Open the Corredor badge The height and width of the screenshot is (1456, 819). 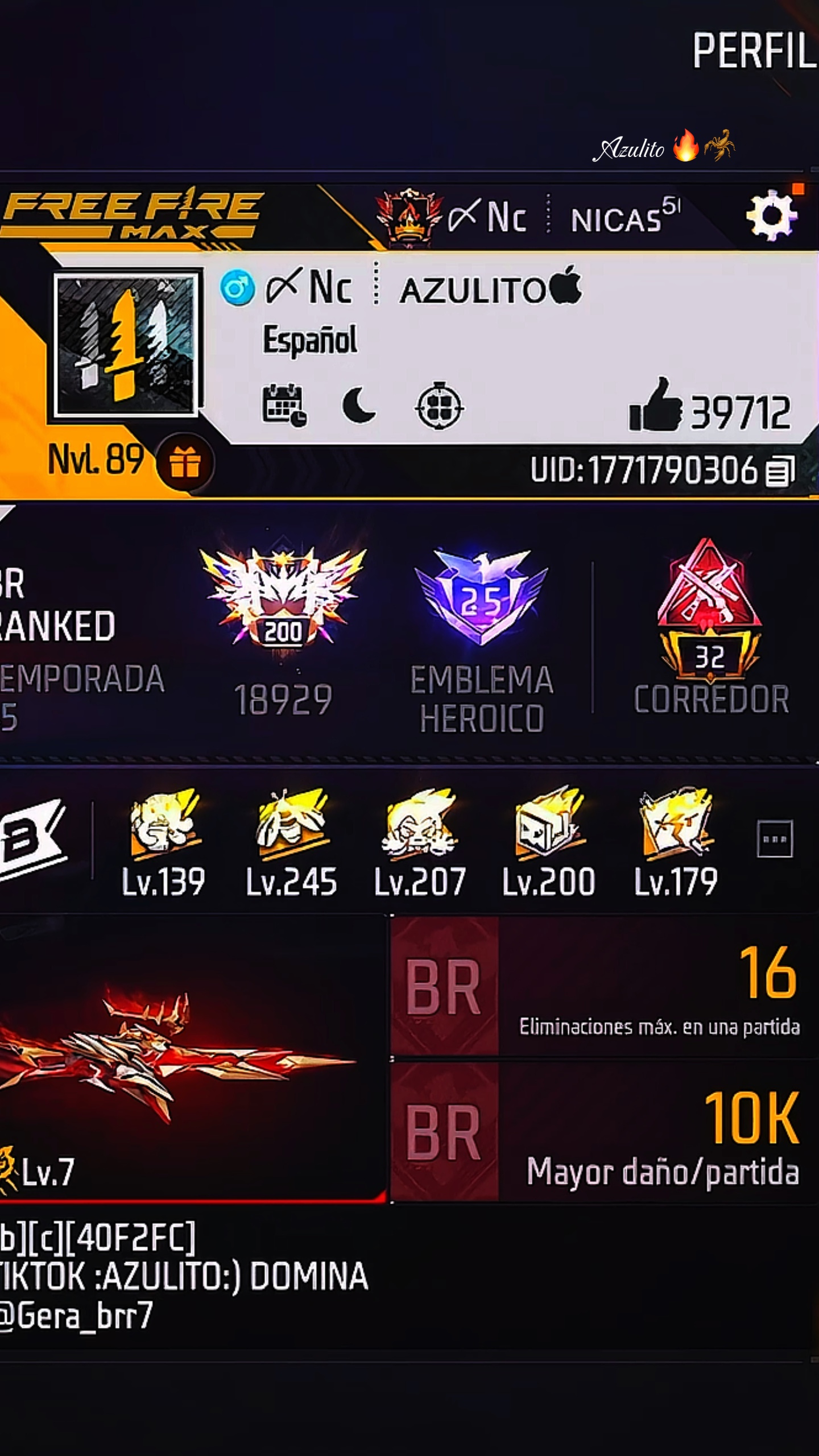[710, 627]
